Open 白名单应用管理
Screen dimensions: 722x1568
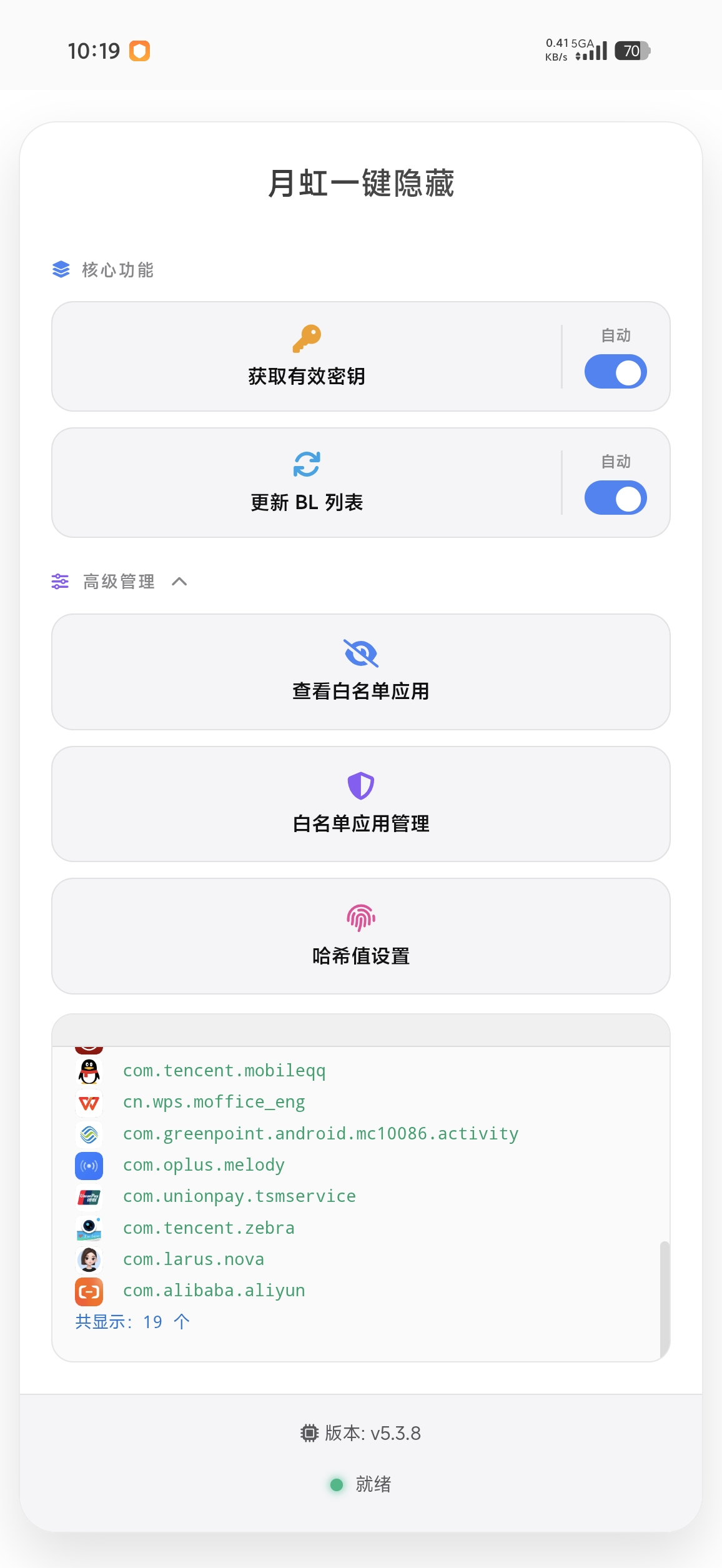coord(361,804)
